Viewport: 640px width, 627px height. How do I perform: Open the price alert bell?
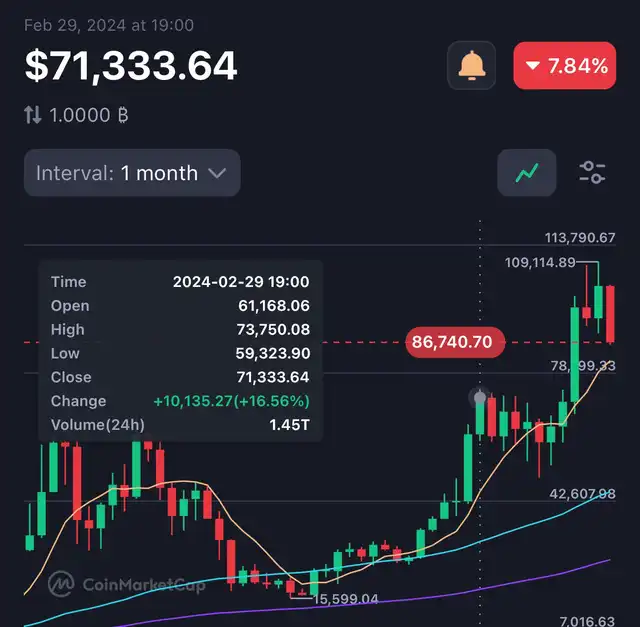472,67
